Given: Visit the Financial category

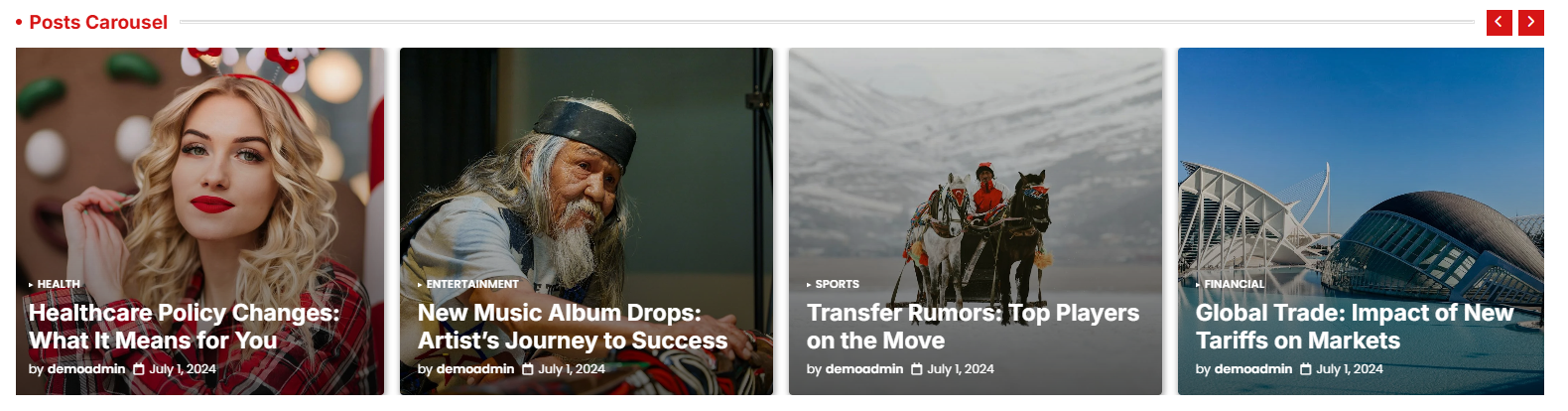Looking at the screenshot, I should click(x=1234, y=284).
